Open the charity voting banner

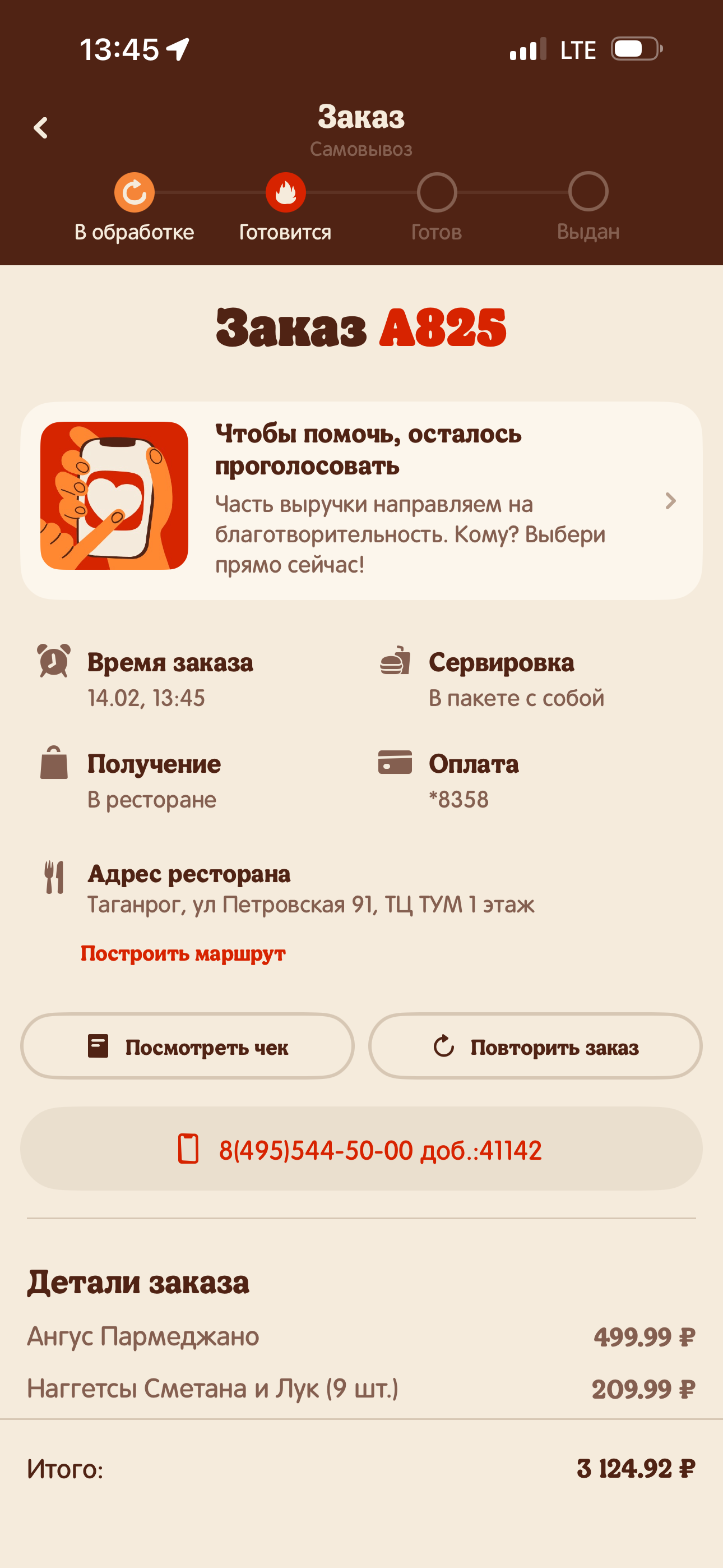tap(361, 500)
